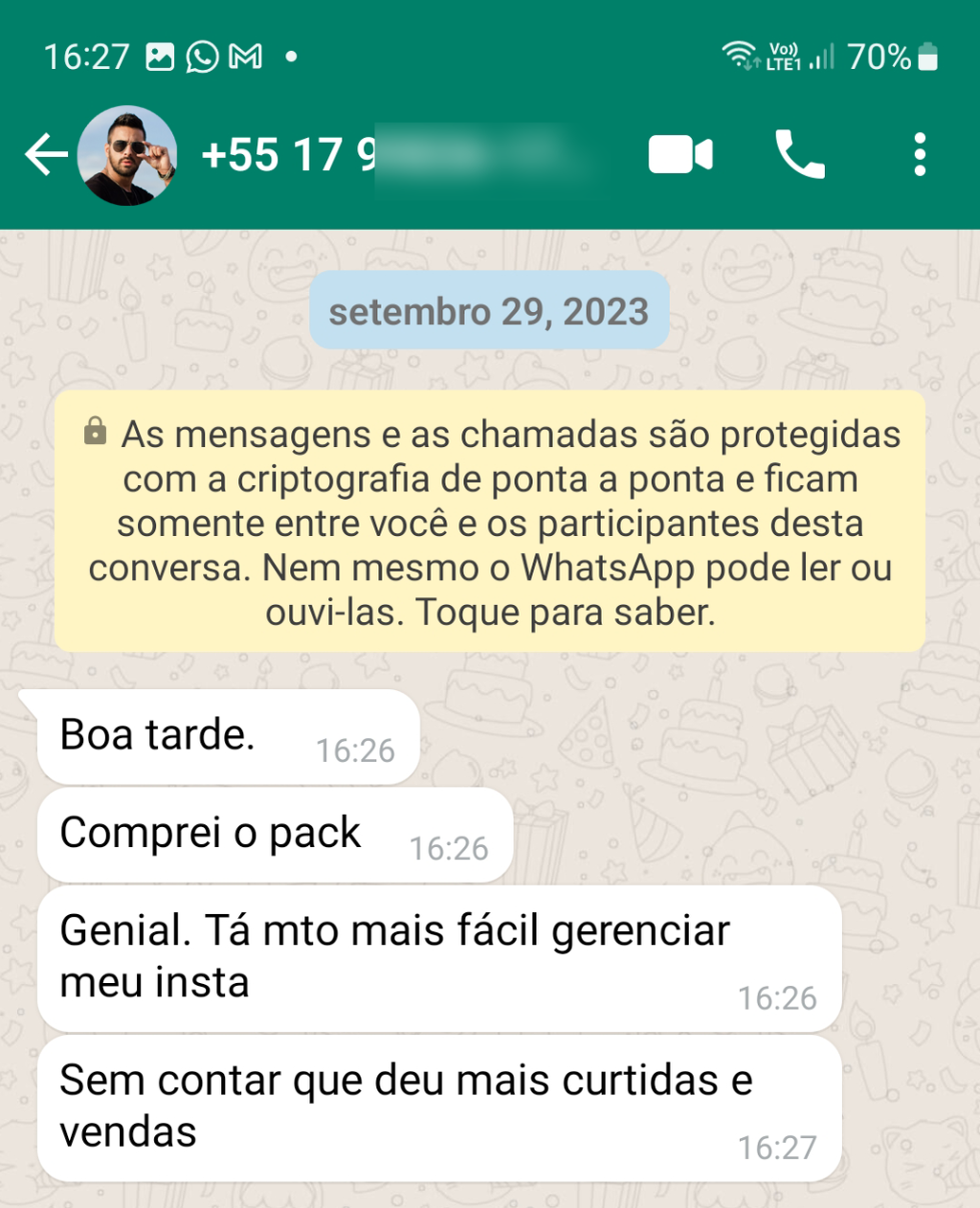Open the contact's profile photo

[126, 155]
